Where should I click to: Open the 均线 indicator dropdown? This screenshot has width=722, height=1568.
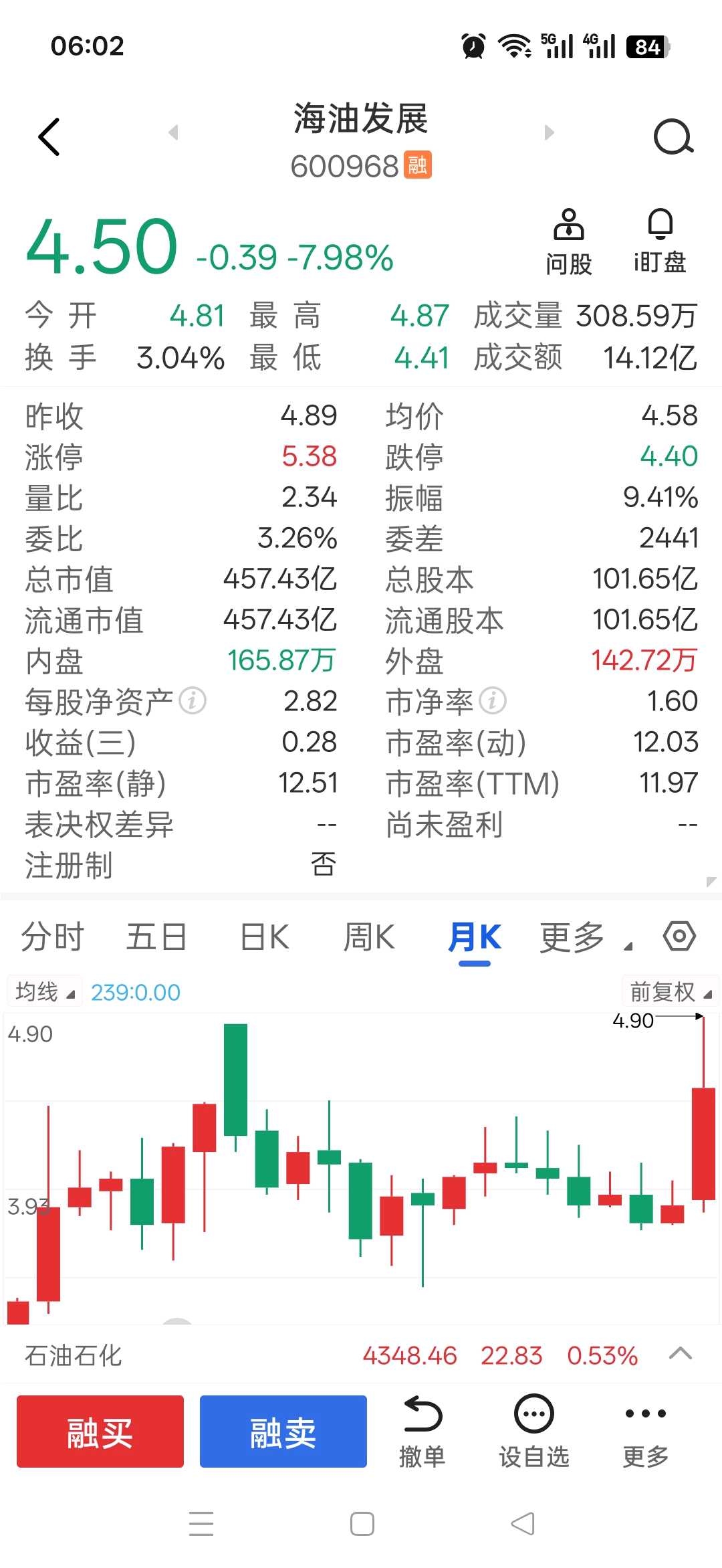tap(44, 992)
